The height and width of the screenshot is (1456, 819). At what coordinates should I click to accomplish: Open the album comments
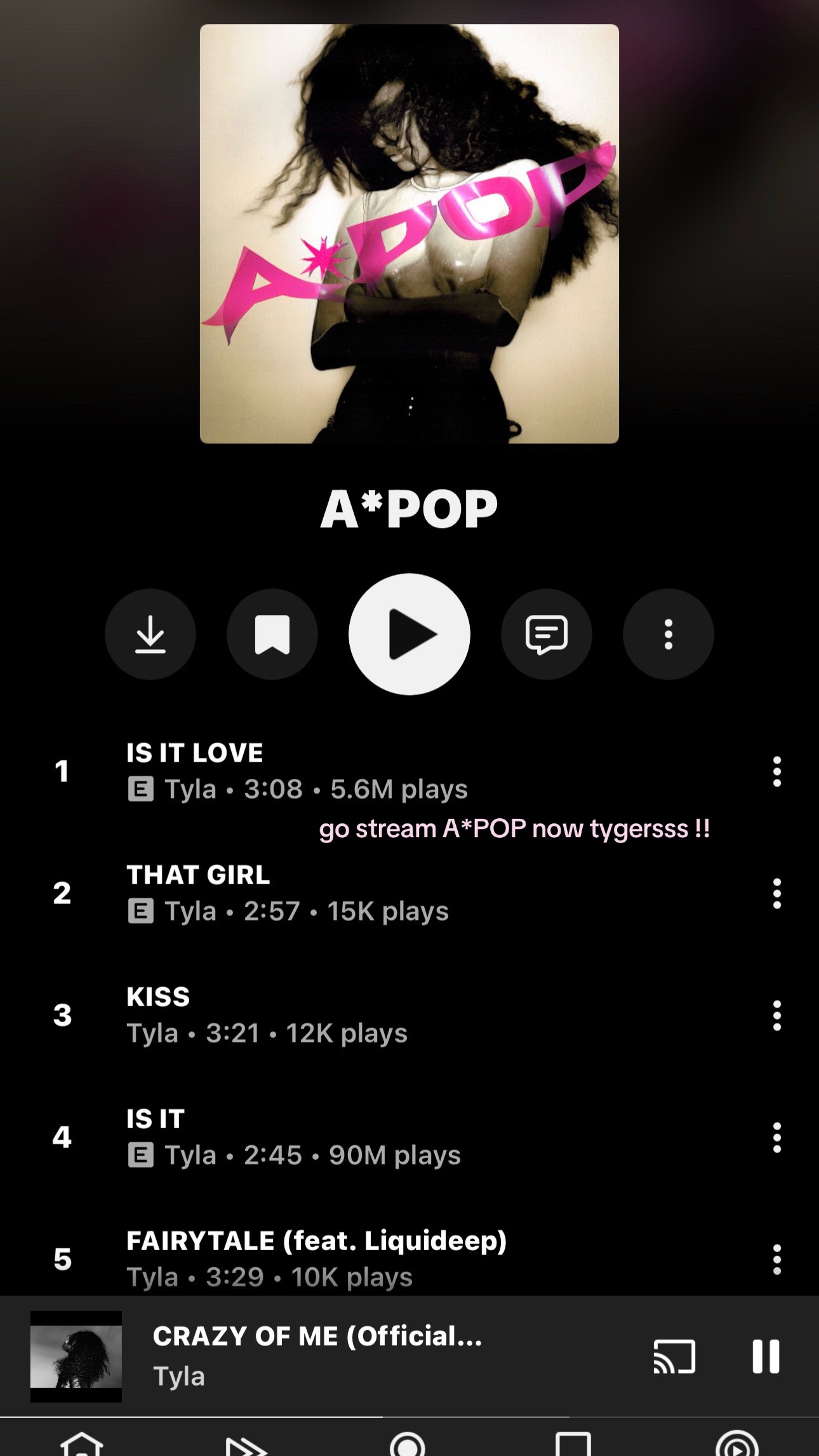tap(547, 634)
